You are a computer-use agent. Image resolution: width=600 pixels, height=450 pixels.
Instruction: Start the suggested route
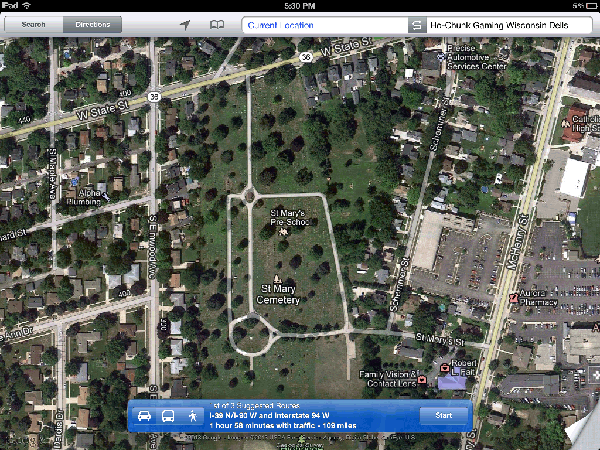pyautogui.click(x=443, y=416)
